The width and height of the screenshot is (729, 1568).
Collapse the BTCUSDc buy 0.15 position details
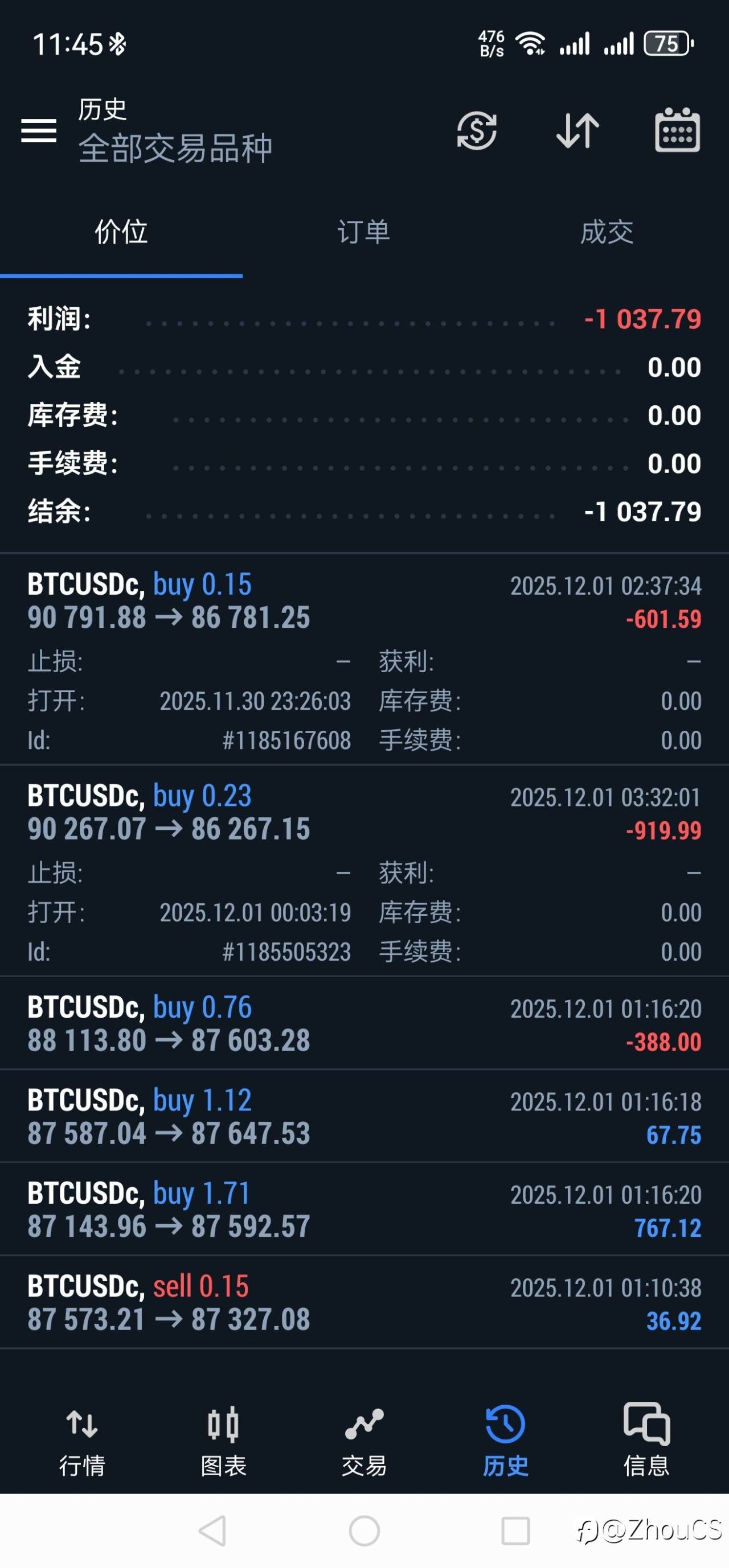coord(364,602)
